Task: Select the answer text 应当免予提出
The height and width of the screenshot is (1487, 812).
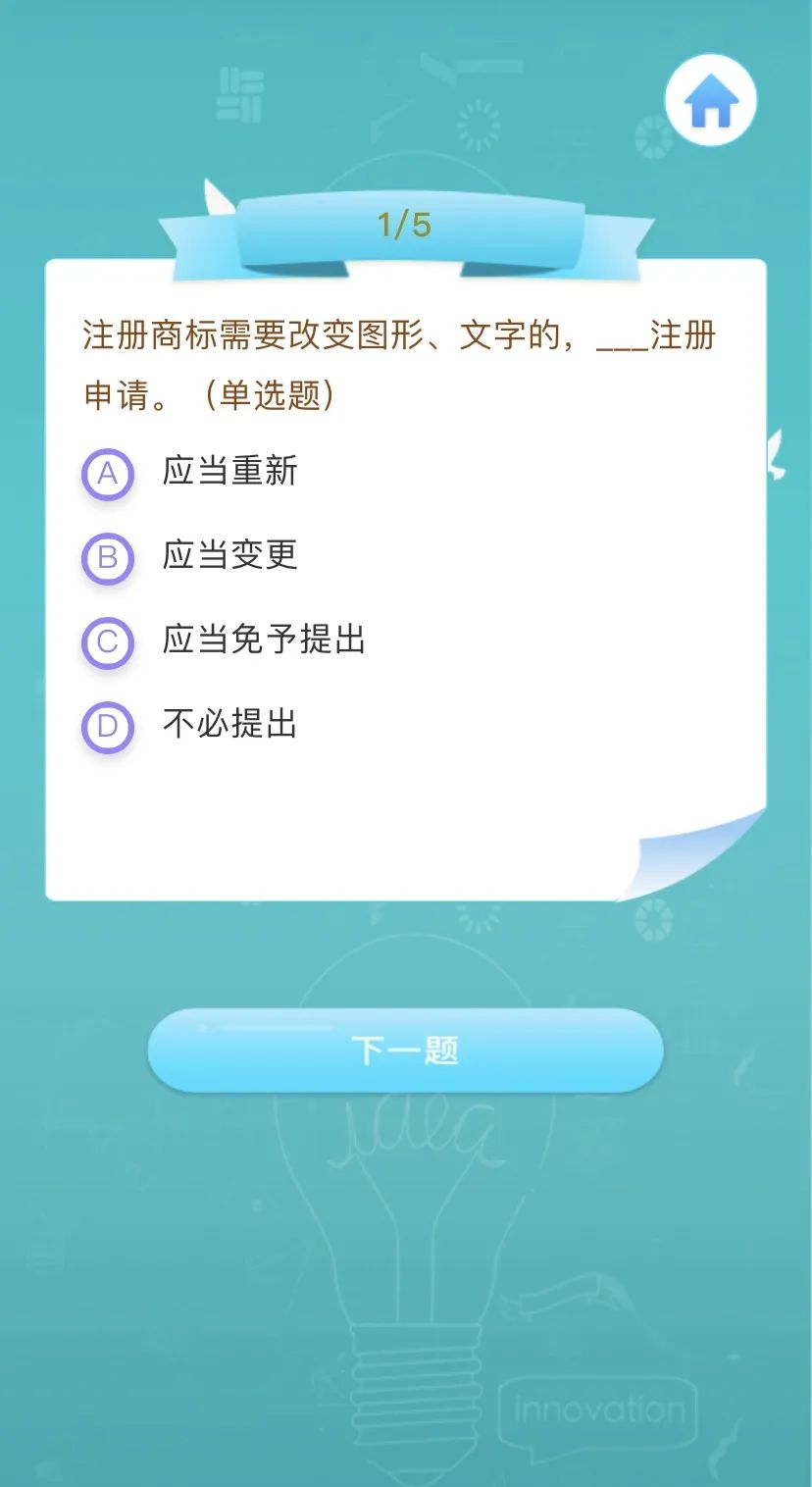Action: 266,642
